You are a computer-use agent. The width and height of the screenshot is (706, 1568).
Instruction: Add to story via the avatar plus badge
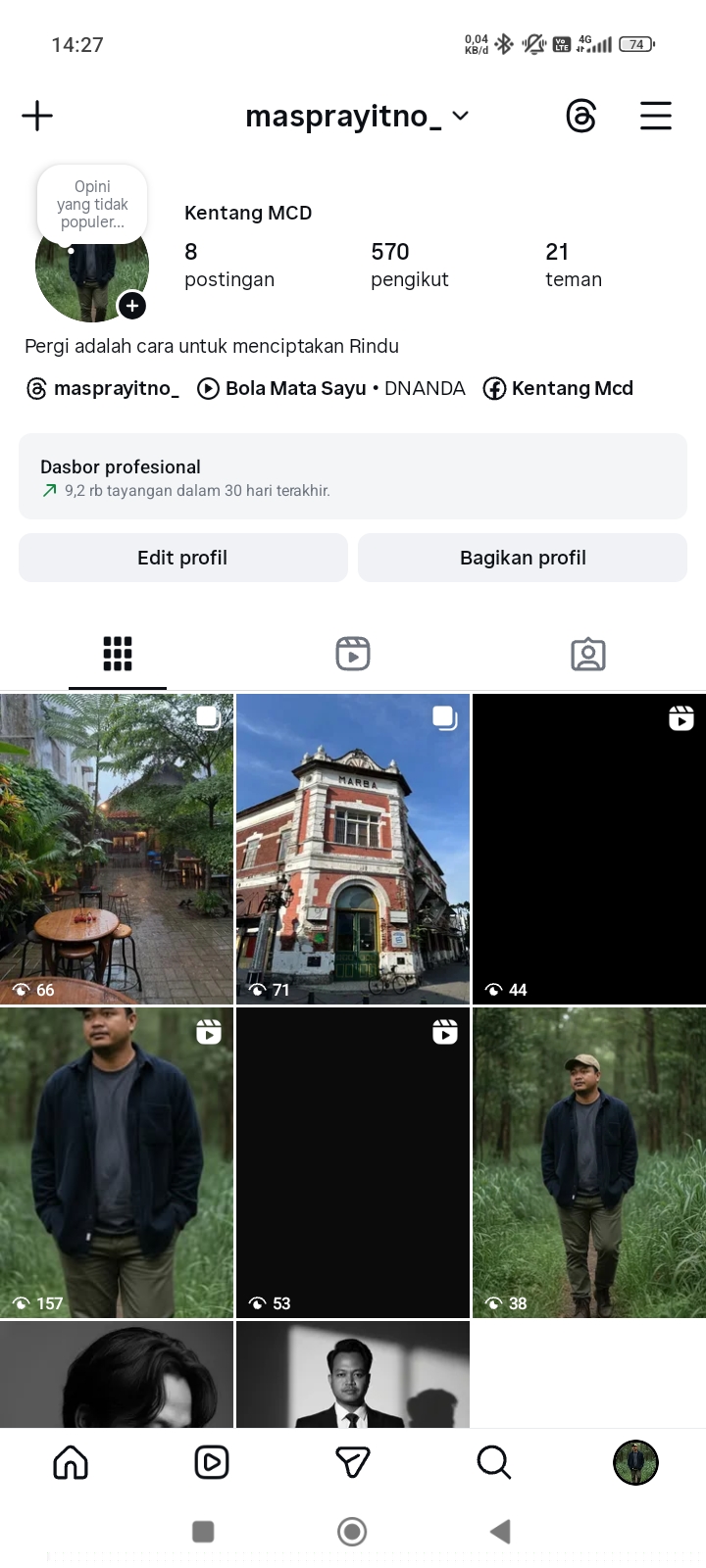point(132,306)
